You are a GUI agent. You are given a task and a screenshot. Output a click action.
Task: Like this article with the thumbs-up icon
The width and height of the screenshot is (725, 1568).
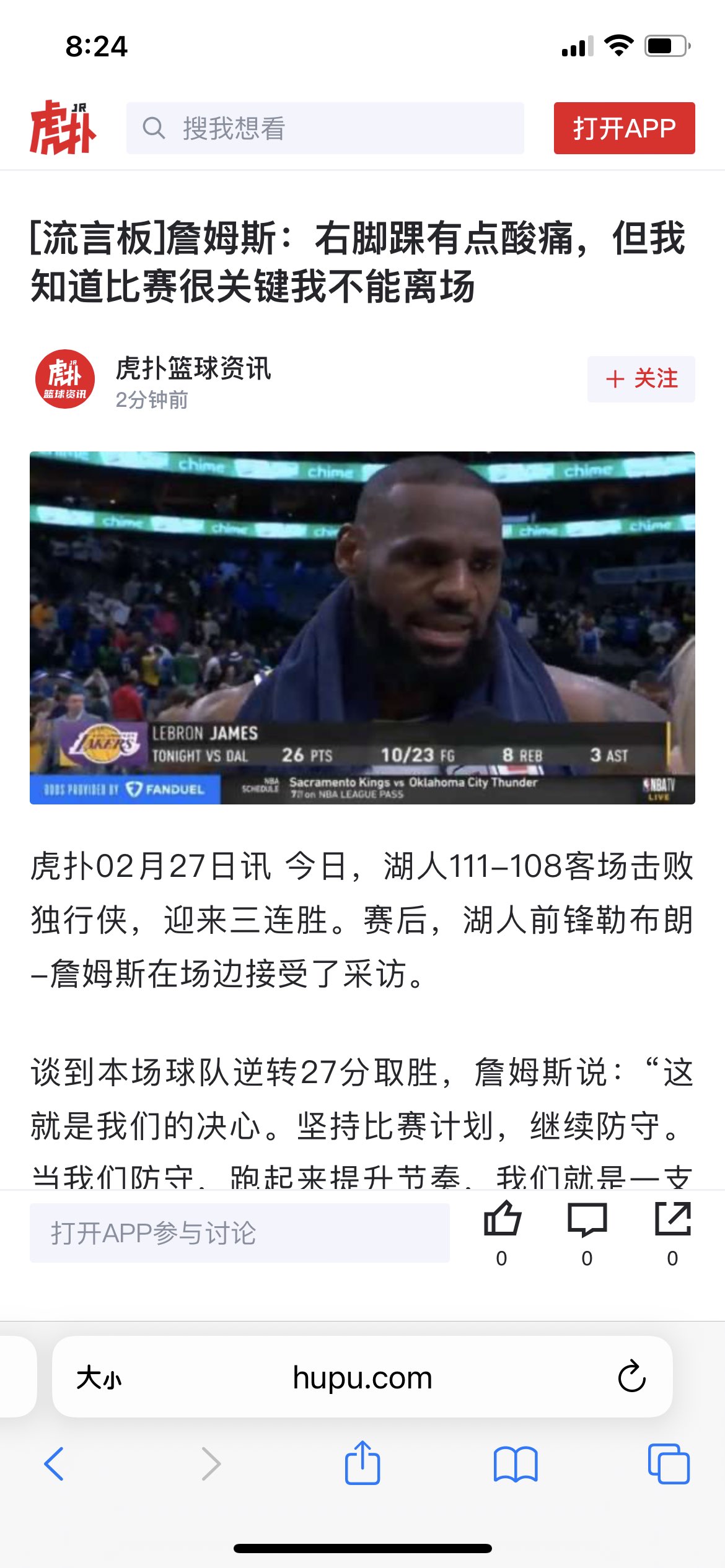click(501, 1220)
